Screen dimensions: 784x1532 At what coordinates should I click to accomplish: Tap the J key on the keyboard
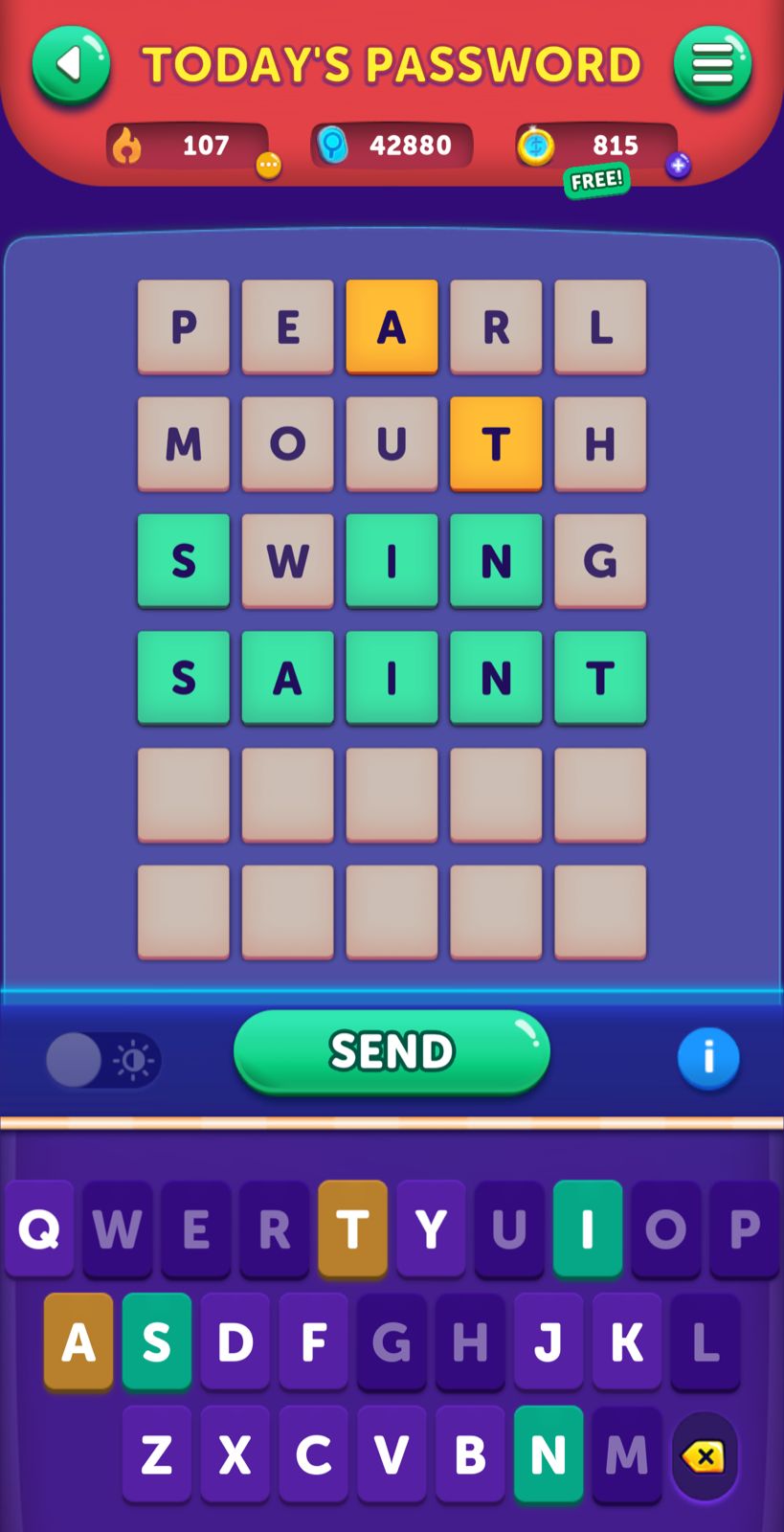point(548,1341)
